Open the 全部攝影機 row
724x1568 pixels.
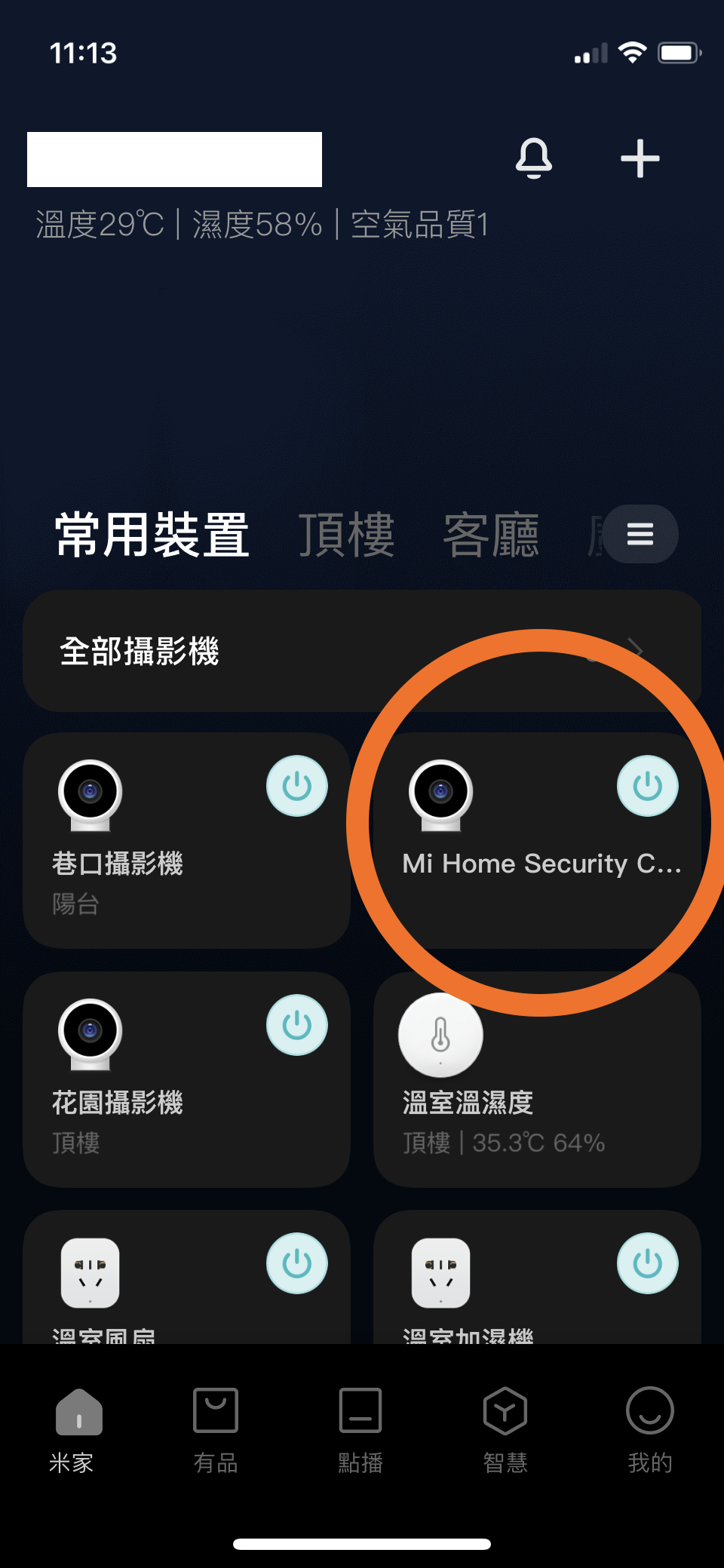(x=362, y=651)
